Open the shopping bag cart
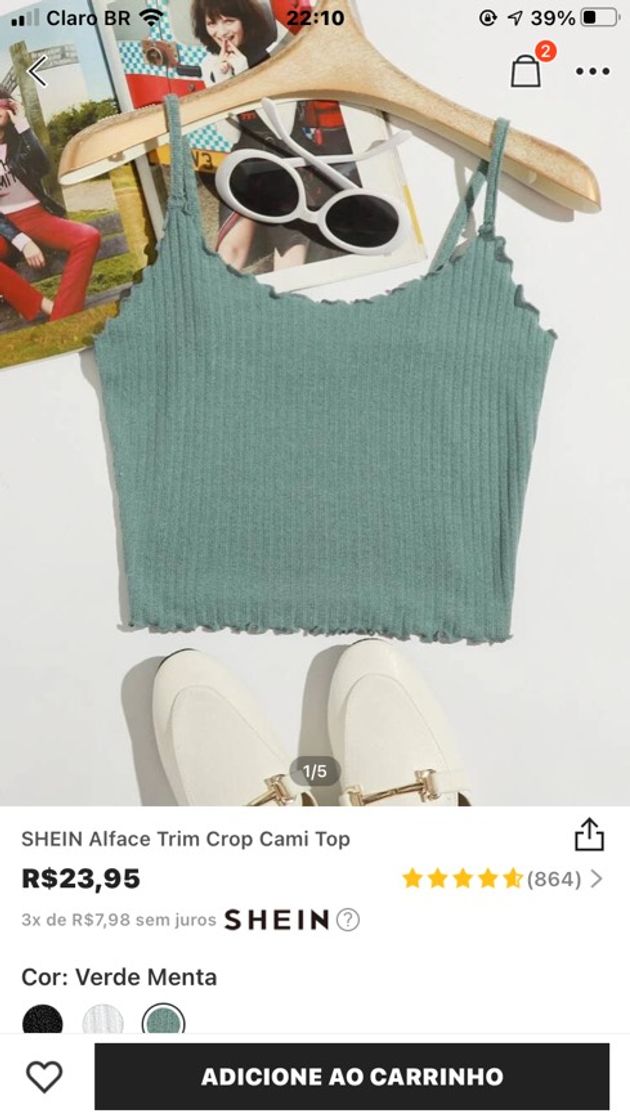 pos(526,70)
